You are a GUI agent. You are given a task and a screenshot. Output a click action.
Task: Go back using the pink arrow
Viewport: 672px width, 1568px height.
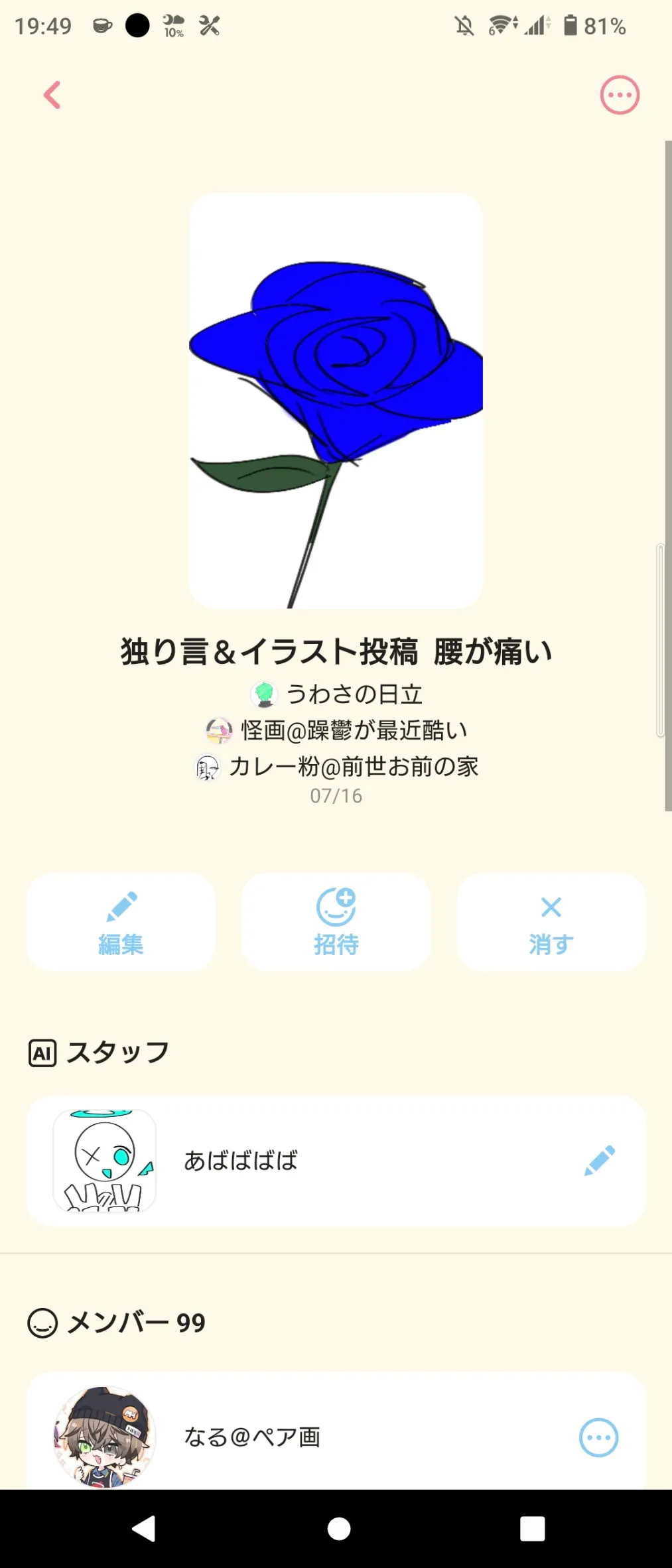[52, 95]
